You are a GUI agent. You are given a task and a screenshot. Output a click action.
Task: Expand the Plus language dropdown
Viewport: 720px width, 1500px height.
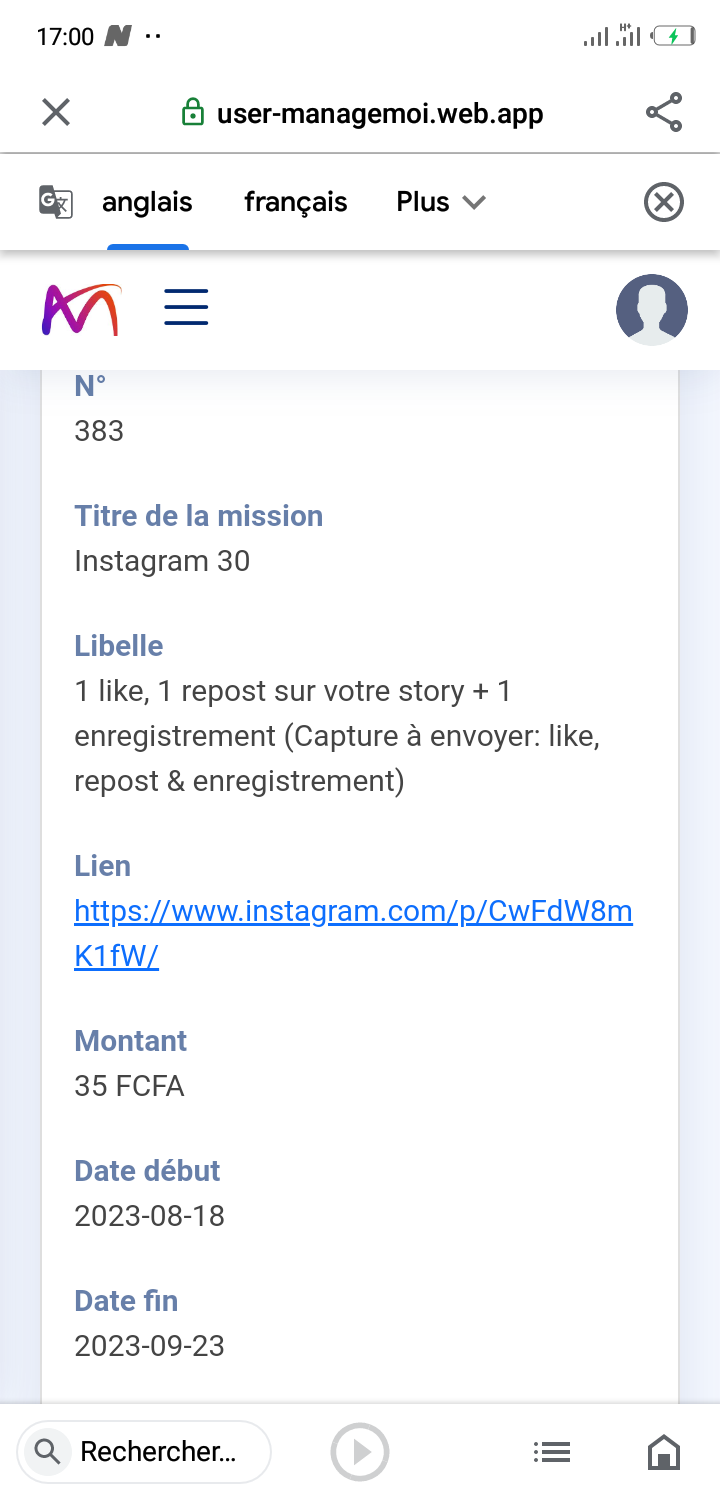coord(441,202)
